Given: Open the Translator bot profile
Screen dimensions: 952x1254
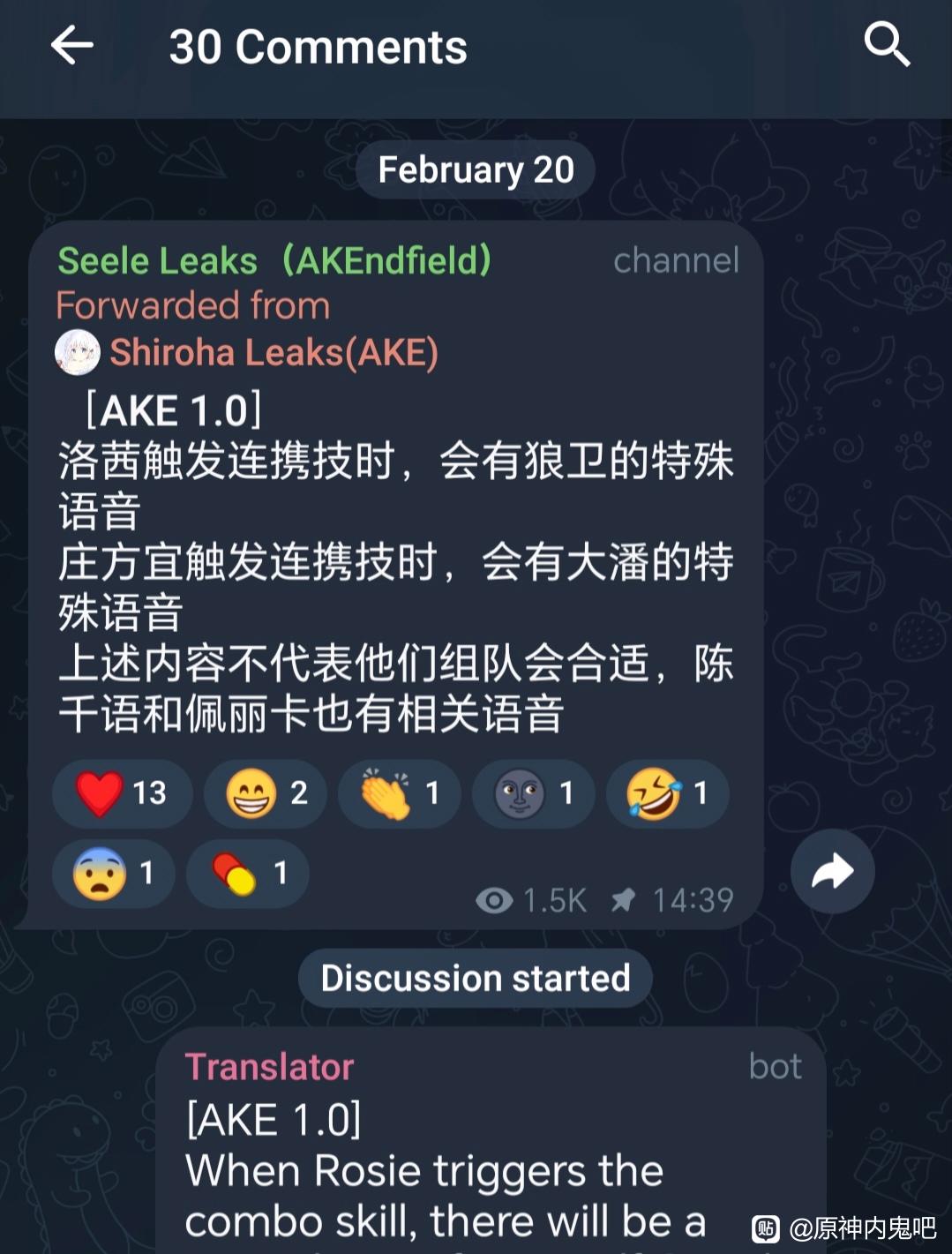Looking at the screenshot, I should [269, 1067].
